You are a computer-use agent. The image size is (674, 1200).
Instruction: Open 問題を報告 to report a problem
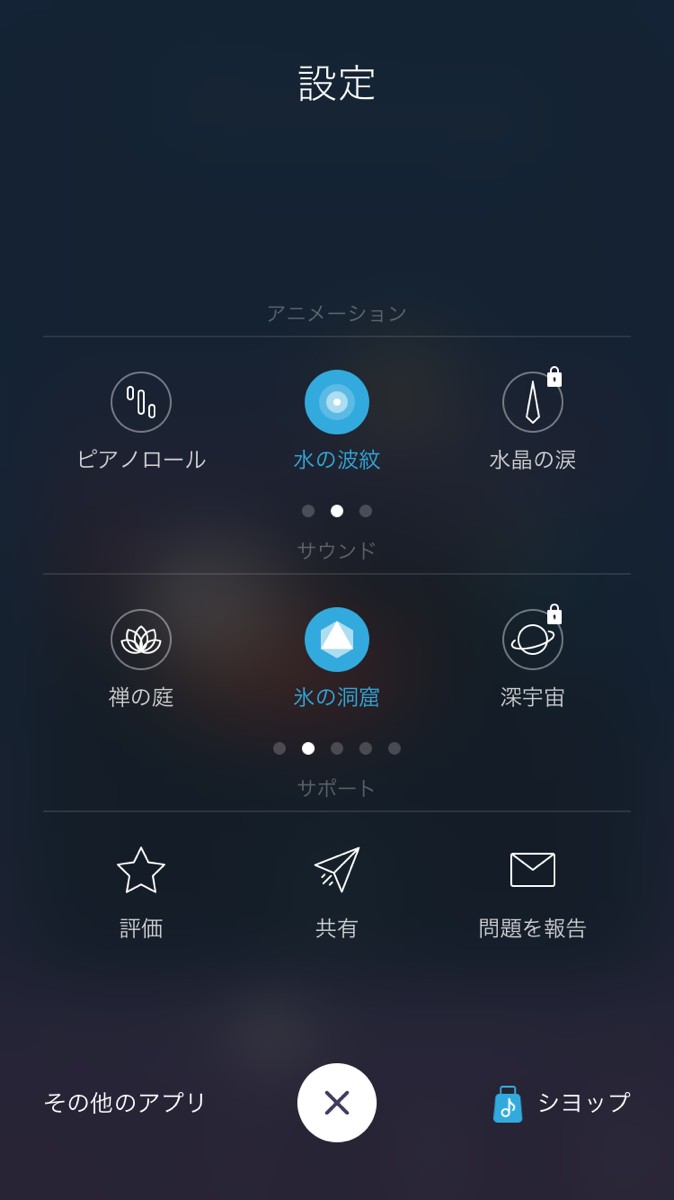[533, 870]
